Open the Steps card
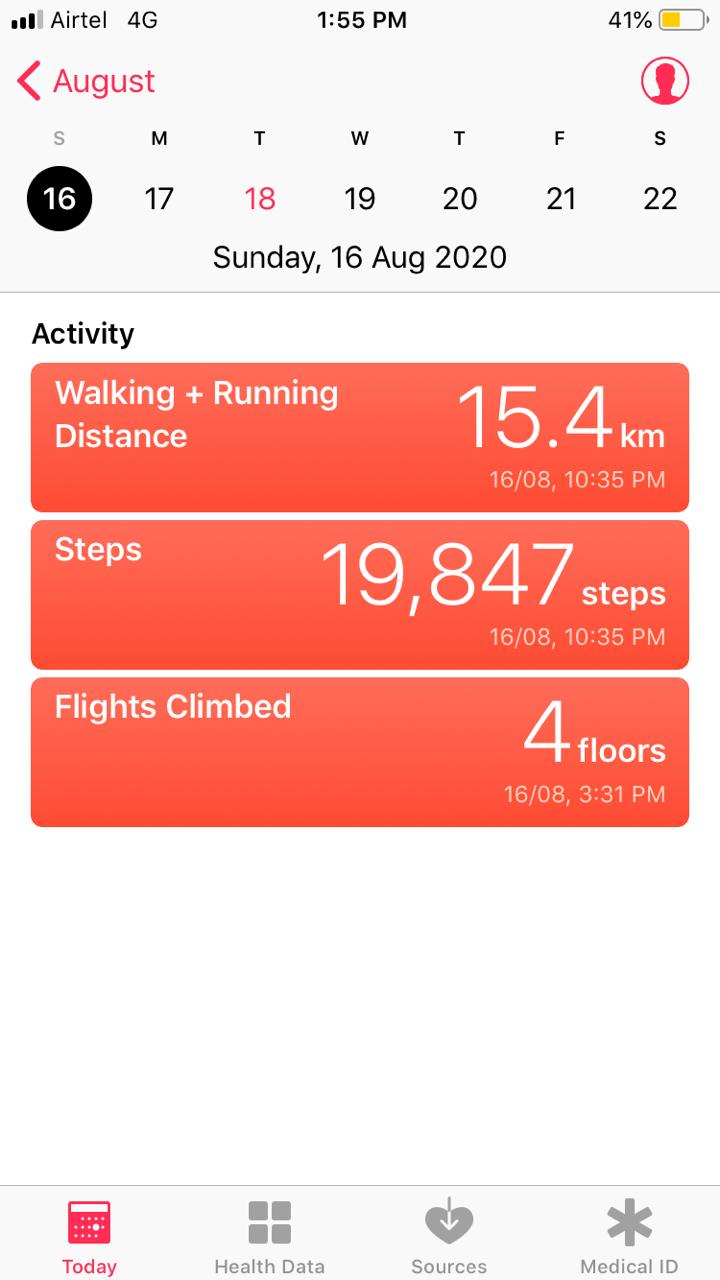Viewport: 720px width, 1280px height. coord(360,595)
